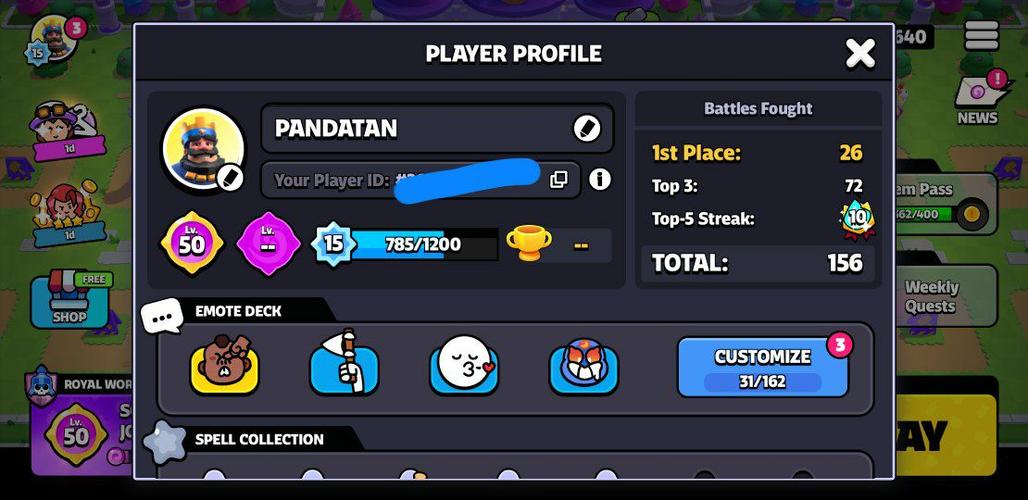Select the white flag emote
The height and width of the screenshot is (500, 1028).
344,366
